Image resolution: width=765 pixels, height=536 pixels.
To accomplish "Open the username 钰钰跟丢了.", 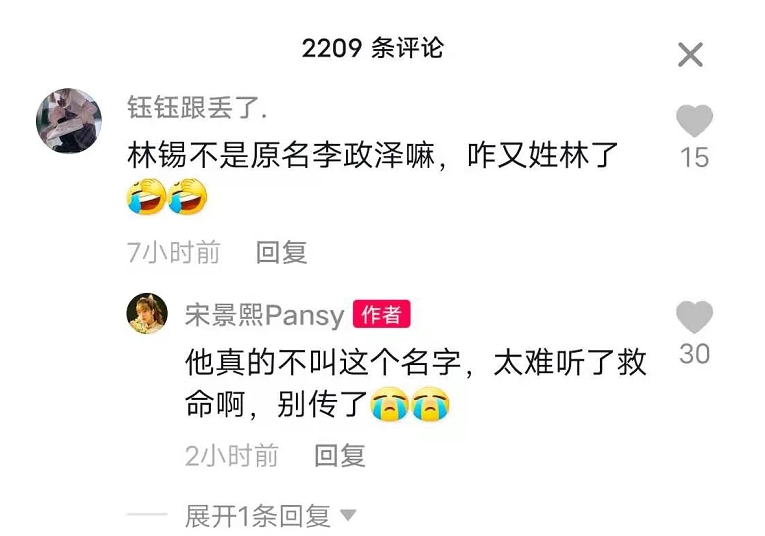I will [197, 108].
